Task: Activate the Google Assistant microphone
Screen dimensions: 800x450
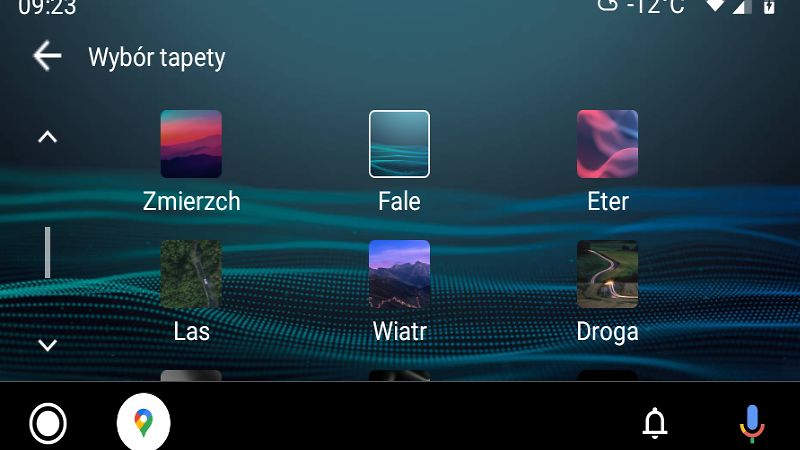Action: [x=752, y=423]
